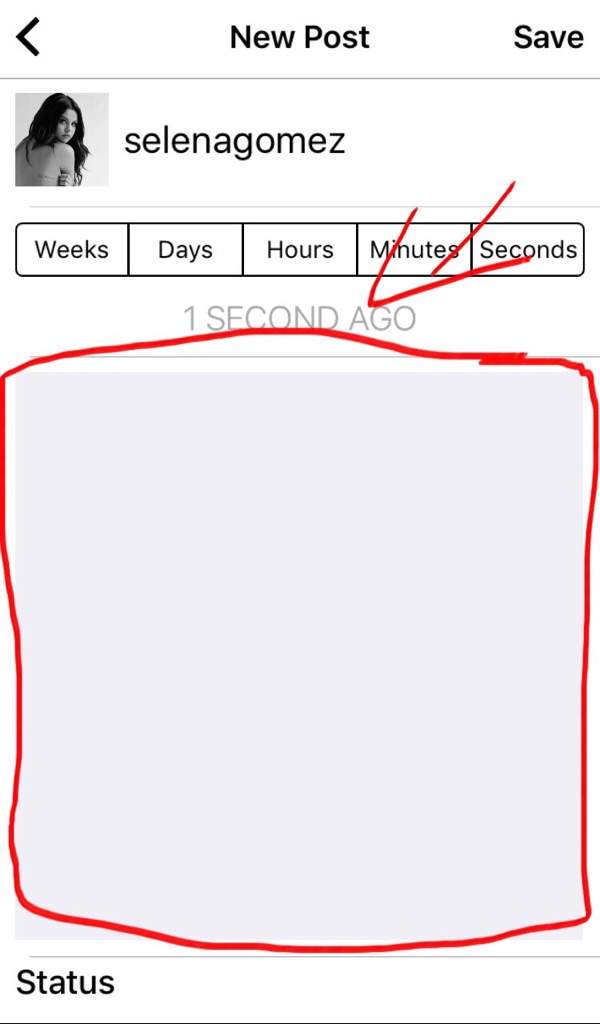Select the Minutes segment
The image size is (600, 1024).
click(x=414, y=249)
